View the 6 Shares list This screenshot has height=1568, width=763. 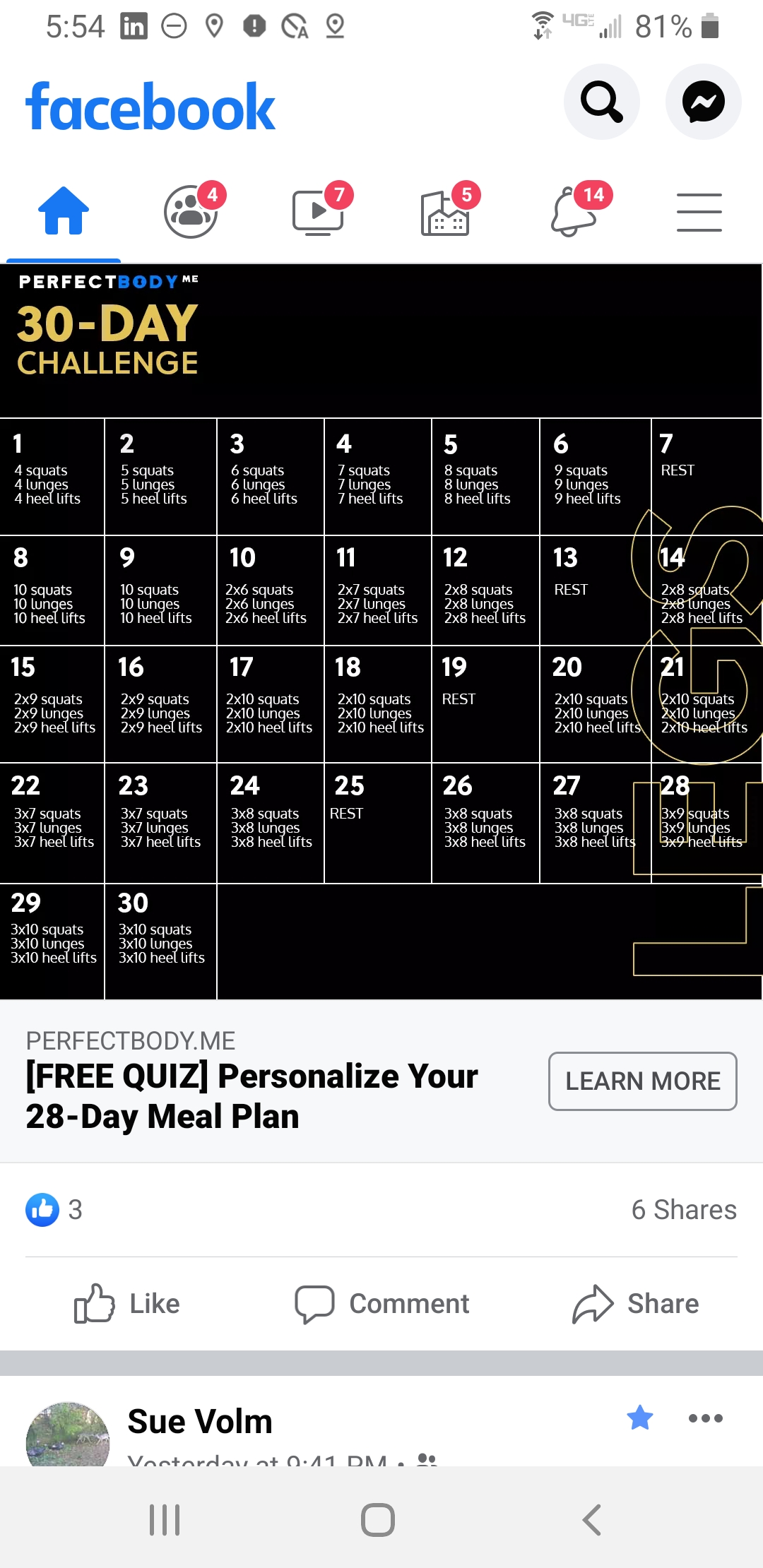pos(684,1210)
